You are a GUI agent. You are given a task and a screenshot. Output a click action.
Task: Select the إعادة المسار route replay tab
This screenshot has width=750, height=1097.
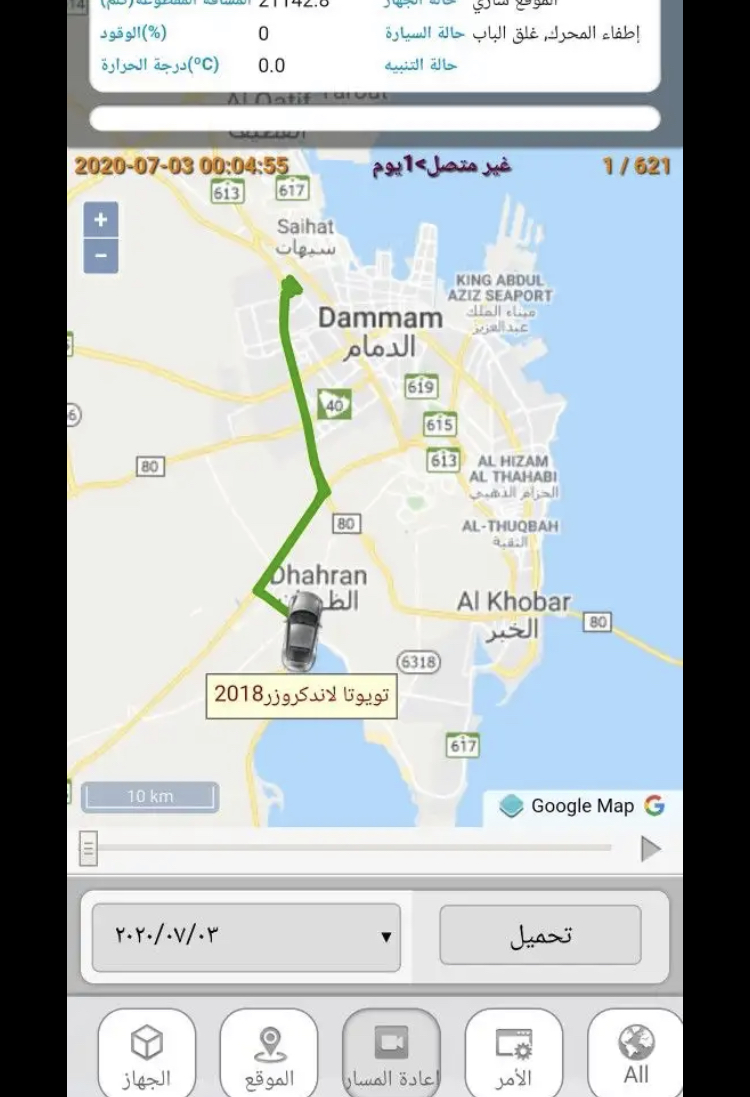click(391, 1056)
